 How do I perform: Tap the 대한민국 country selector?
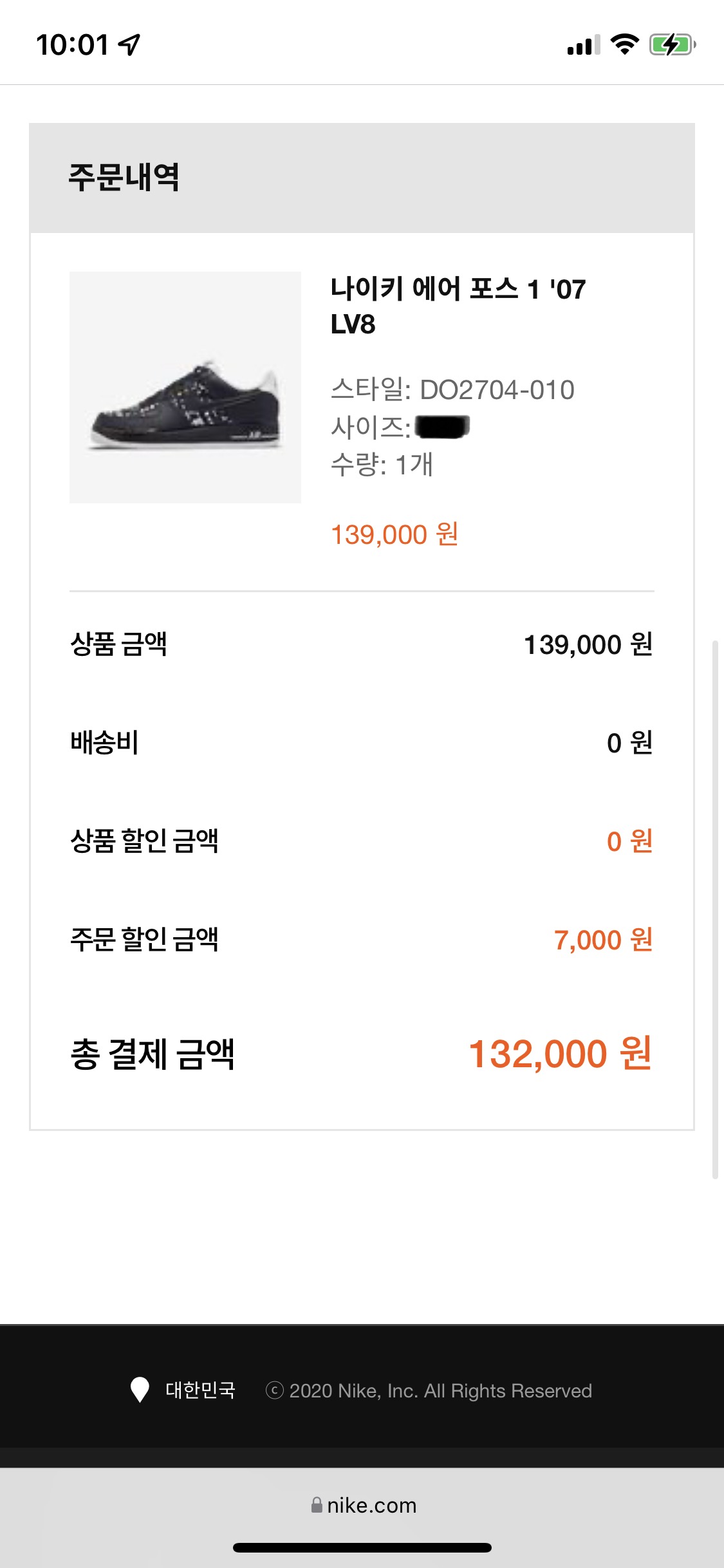click(183, 1390)
